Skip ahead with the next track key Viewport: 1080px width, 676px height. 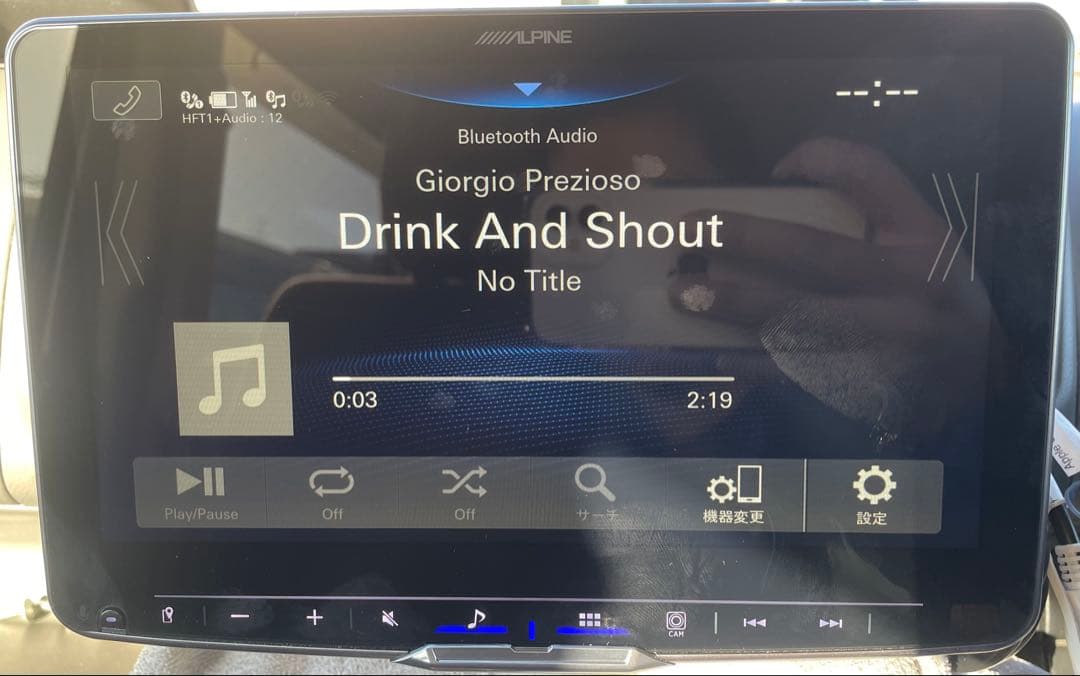coord(830,623)
